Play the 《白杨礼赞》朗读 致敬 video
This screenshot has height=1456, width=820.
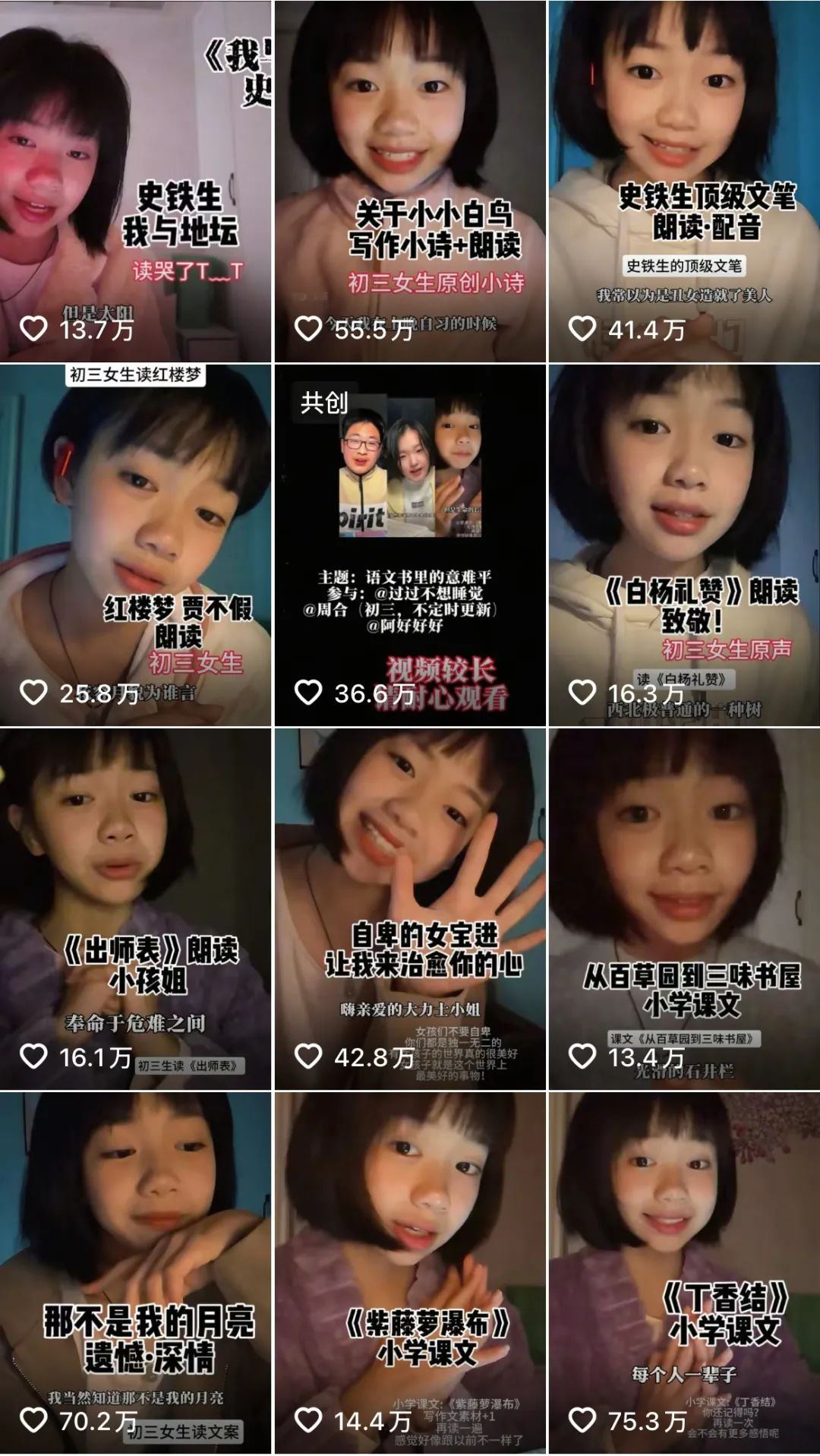coord(684,545)
